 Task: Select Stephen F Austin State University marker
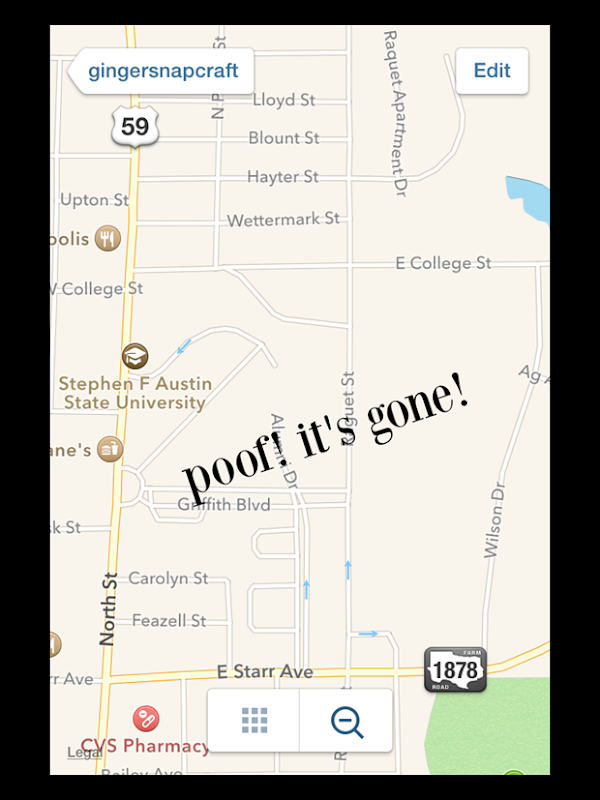[135, 356]
